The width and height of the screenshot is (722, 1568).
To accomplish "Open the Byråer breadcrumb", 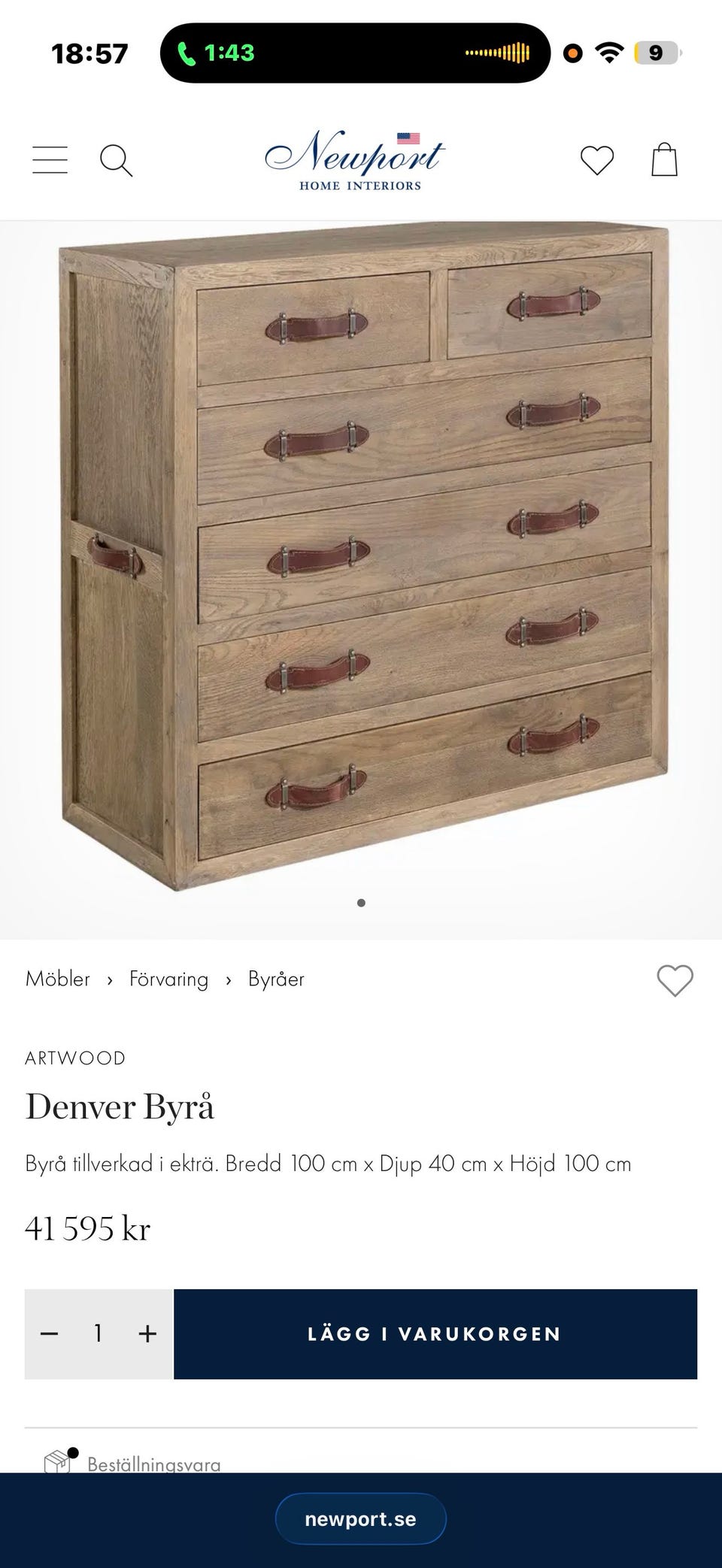I will (276, 979).
